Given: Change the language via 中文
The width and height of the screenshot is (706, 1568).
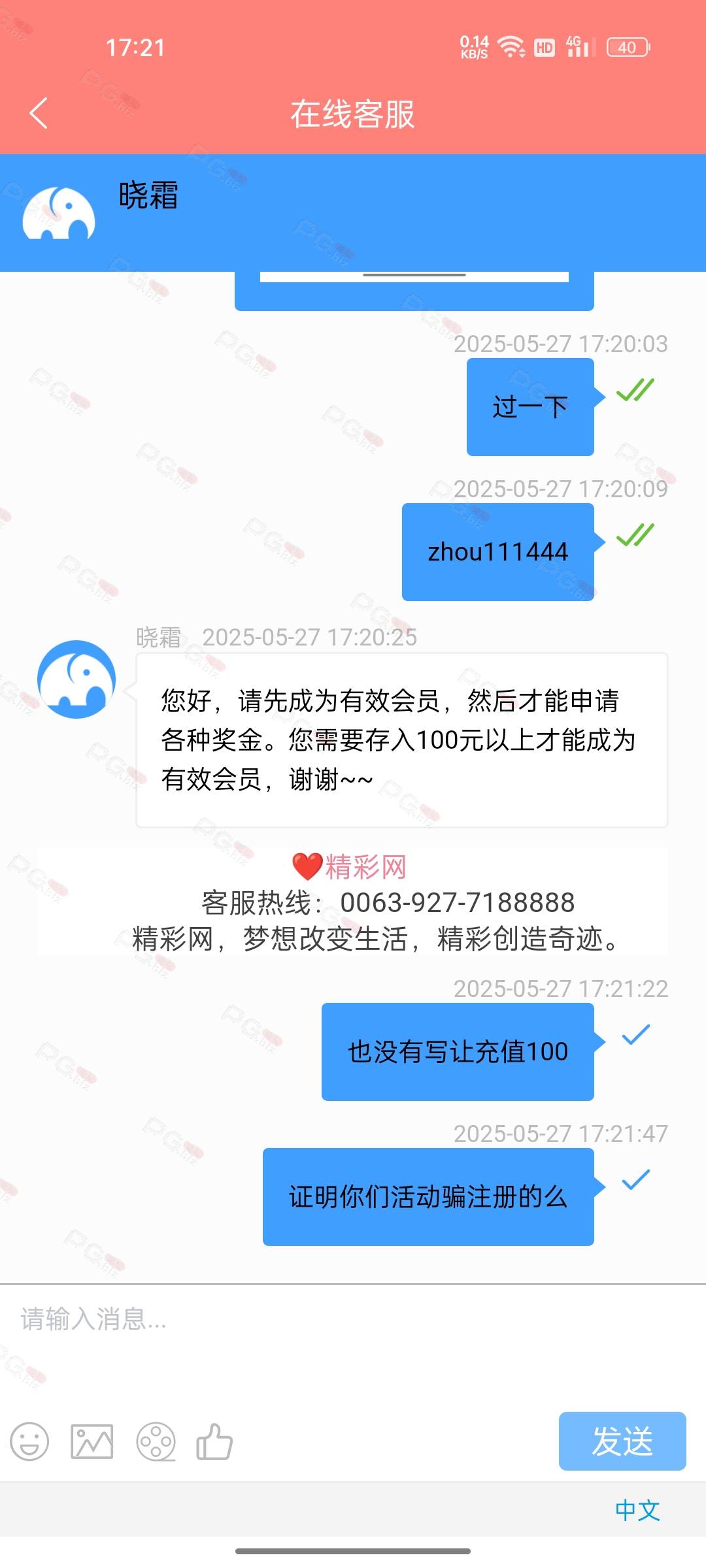Looking at the screenshot, I should pos(637,1510).
